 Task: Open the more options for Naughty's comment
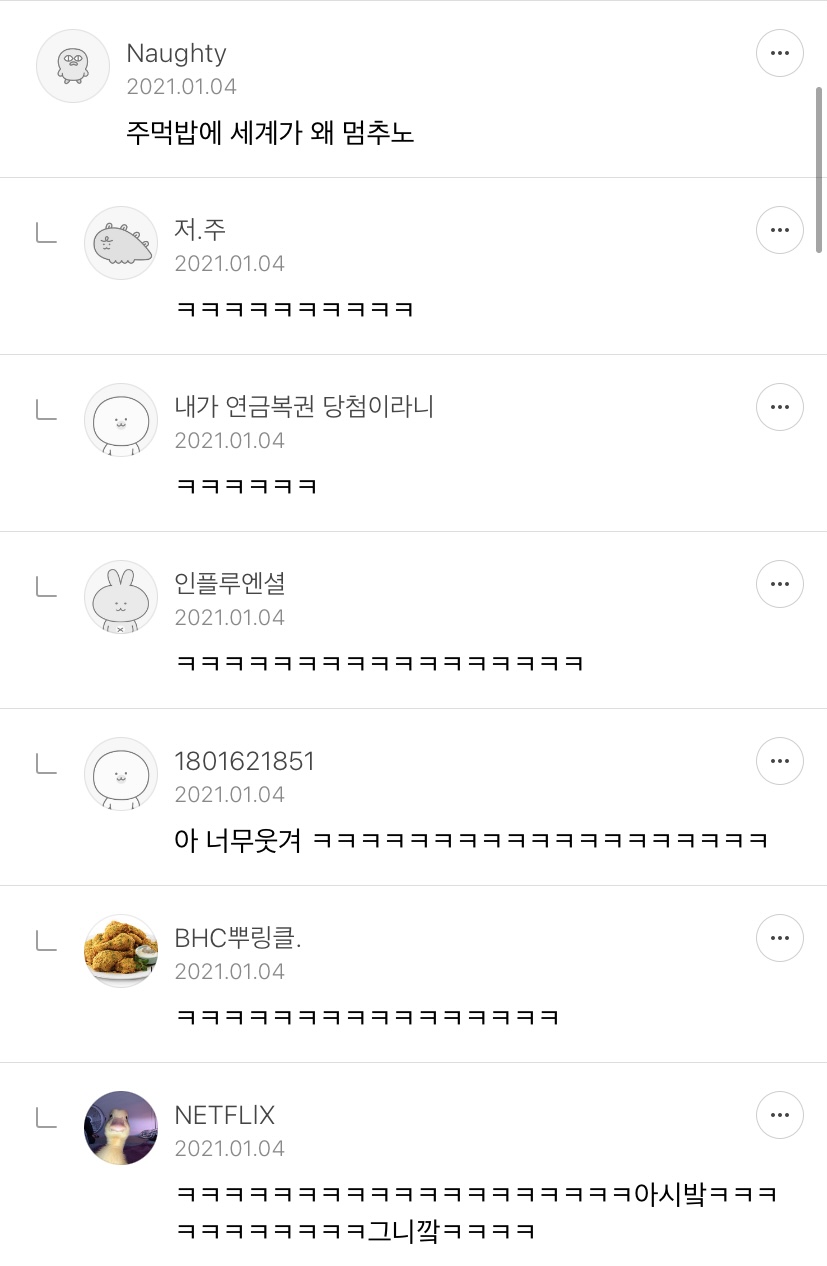779,53
